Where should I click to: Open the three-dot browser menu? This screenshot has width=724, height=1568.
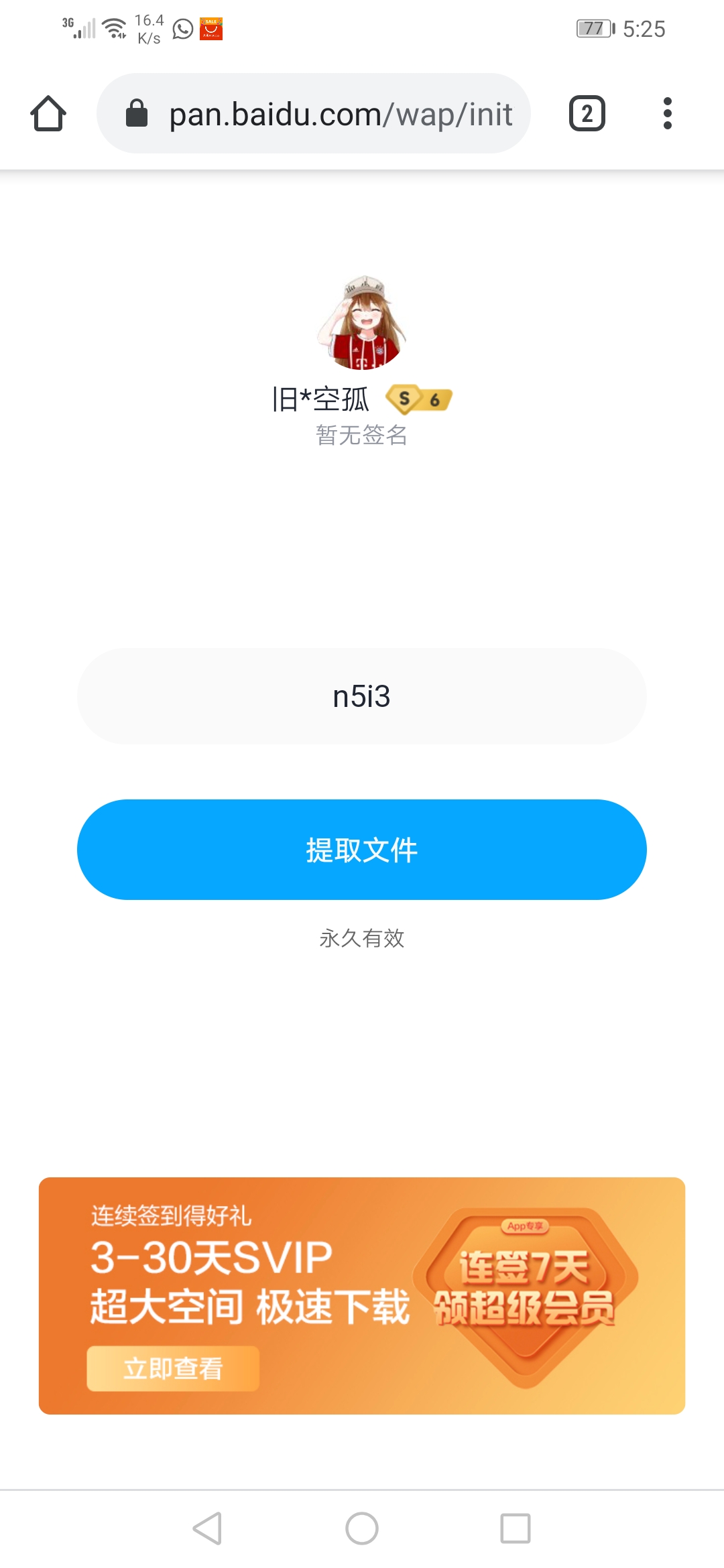(668, 113)
